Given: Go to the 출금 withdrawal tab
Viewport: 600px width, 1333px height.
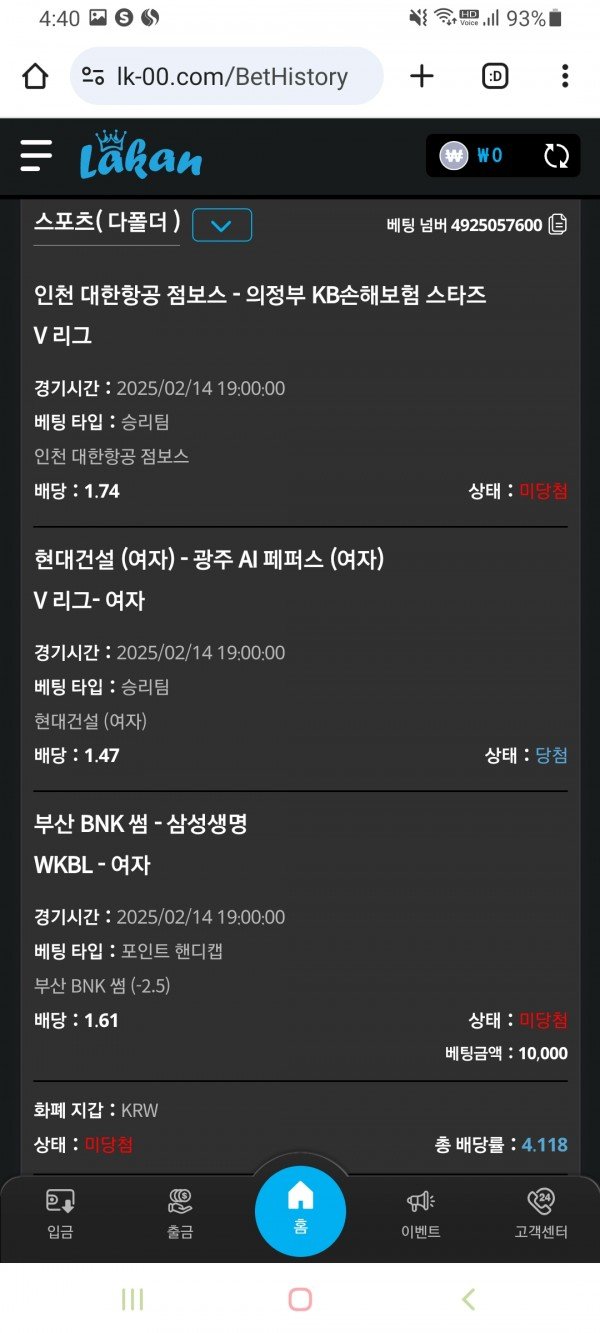Looking at the screenshot, I should click(180, 1212).
